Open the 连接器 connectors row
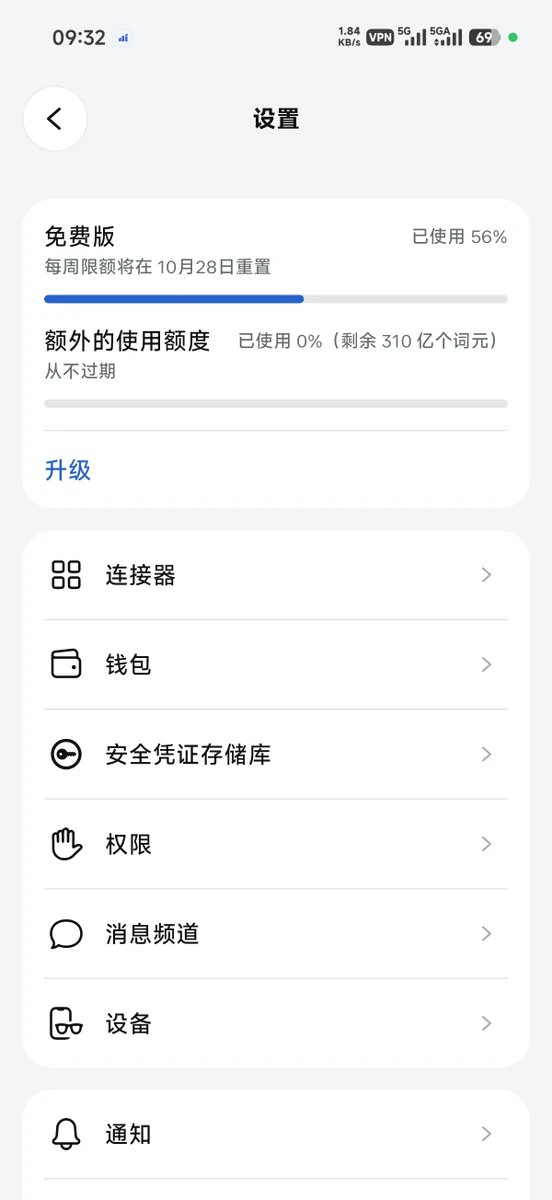The height and width of the screenshot is (1200, 552). [x=276, y=575]
